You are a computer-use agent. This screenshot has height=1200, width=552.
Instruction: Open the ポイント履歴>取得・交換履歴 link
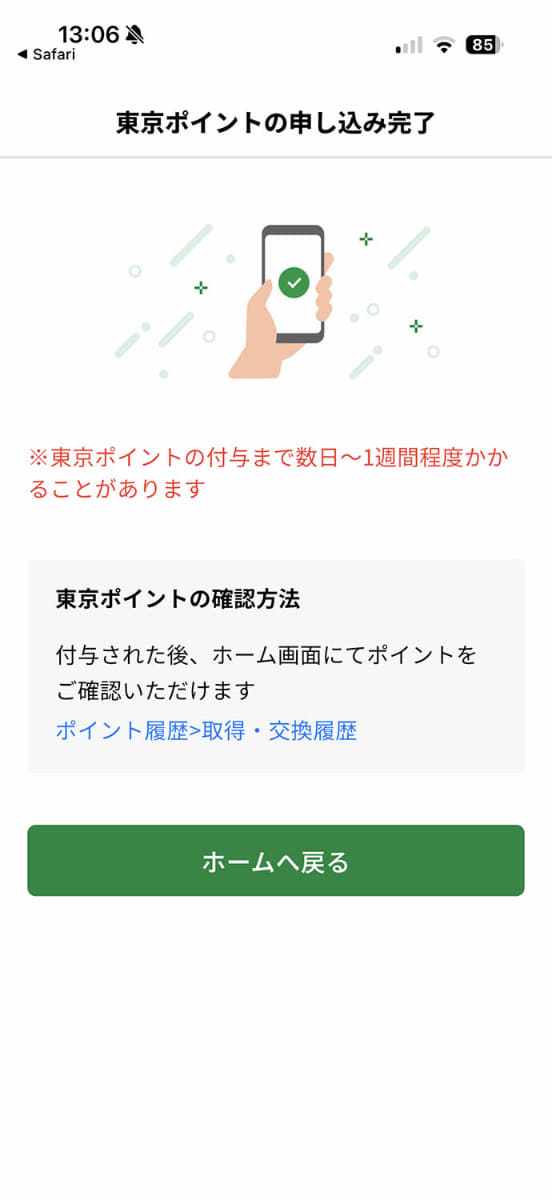206,731
